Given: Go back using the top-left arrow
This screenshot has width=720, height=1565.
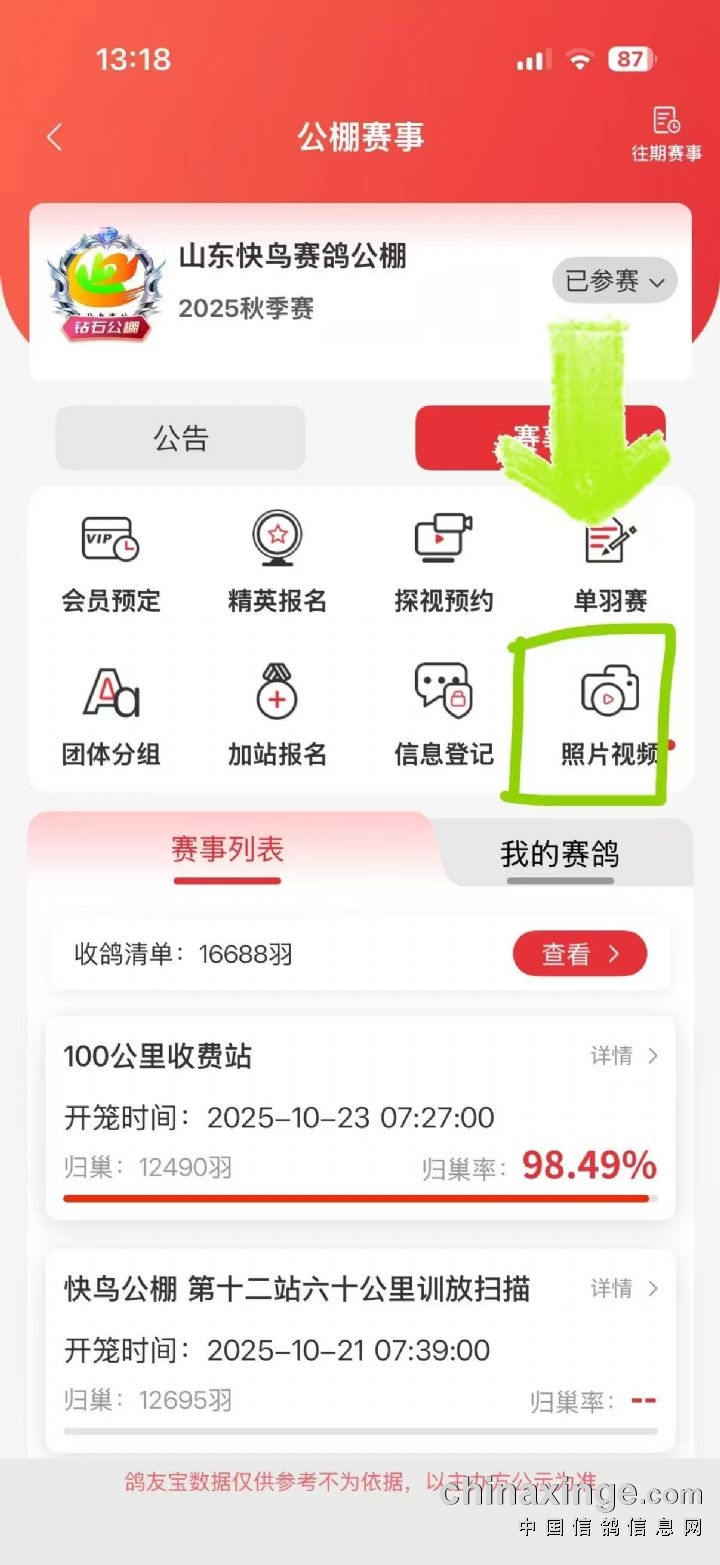Looking at the screenshot, I should click(55, 138).
